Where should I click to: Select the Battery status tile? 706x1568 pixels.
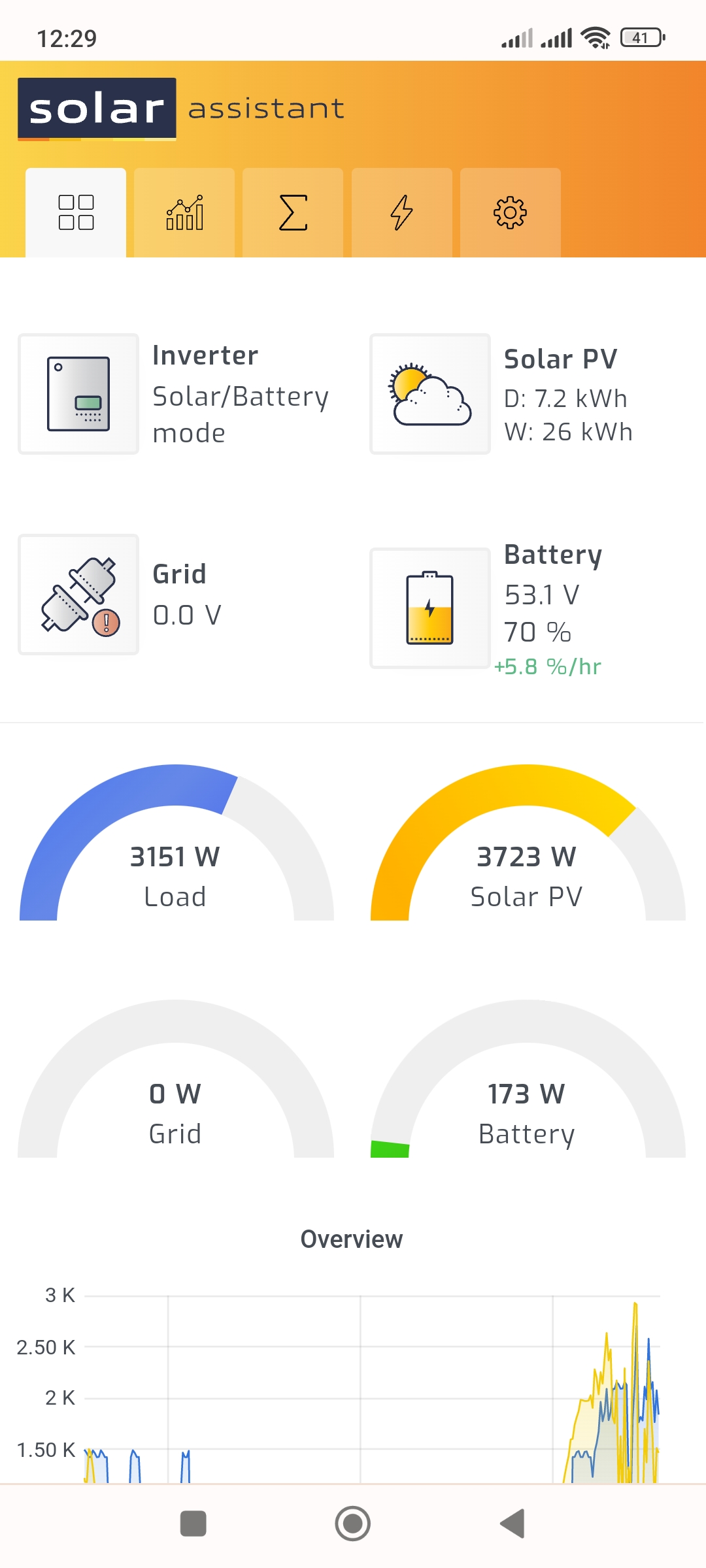pos(430,608)
